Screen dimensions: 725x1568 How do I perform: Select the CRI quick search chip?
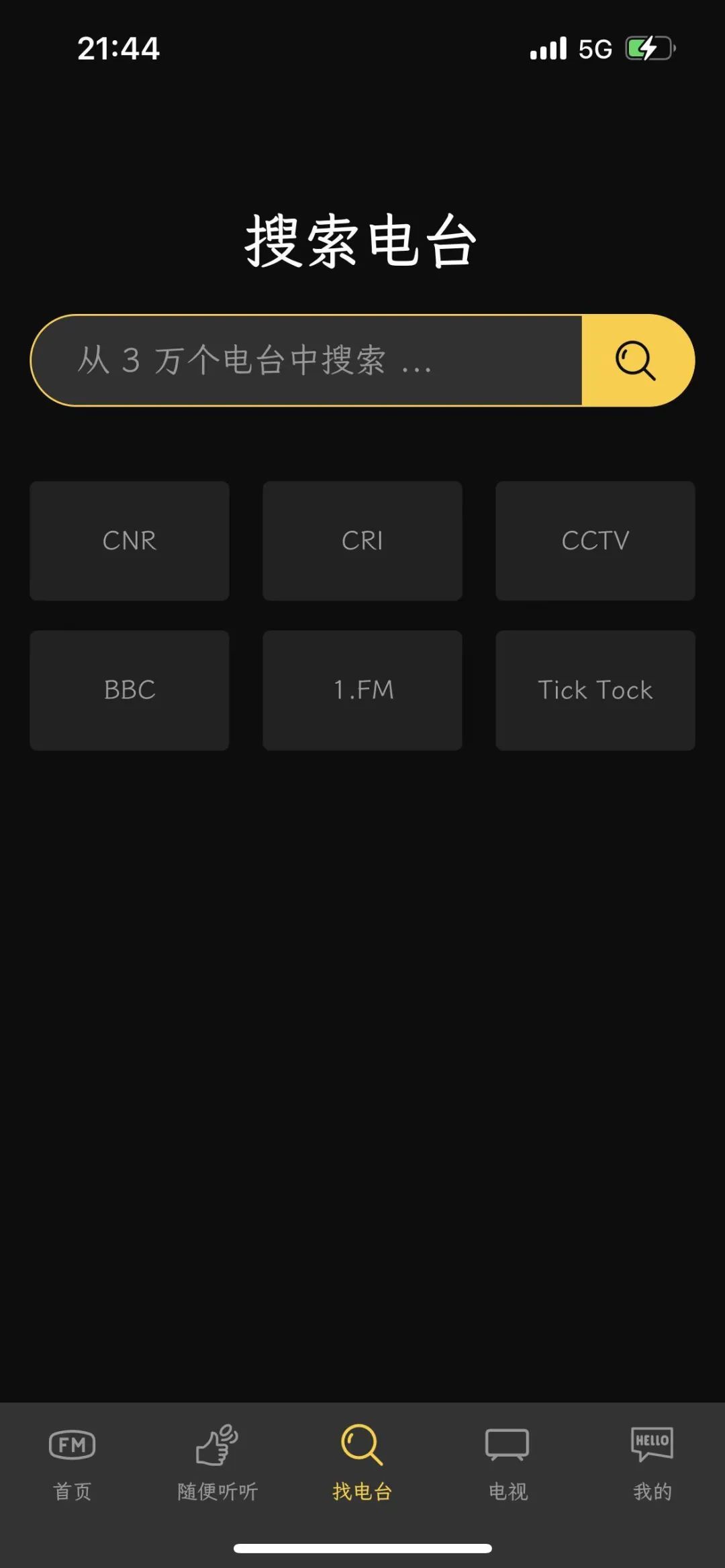pyautogui.click(x=362, y=541)
